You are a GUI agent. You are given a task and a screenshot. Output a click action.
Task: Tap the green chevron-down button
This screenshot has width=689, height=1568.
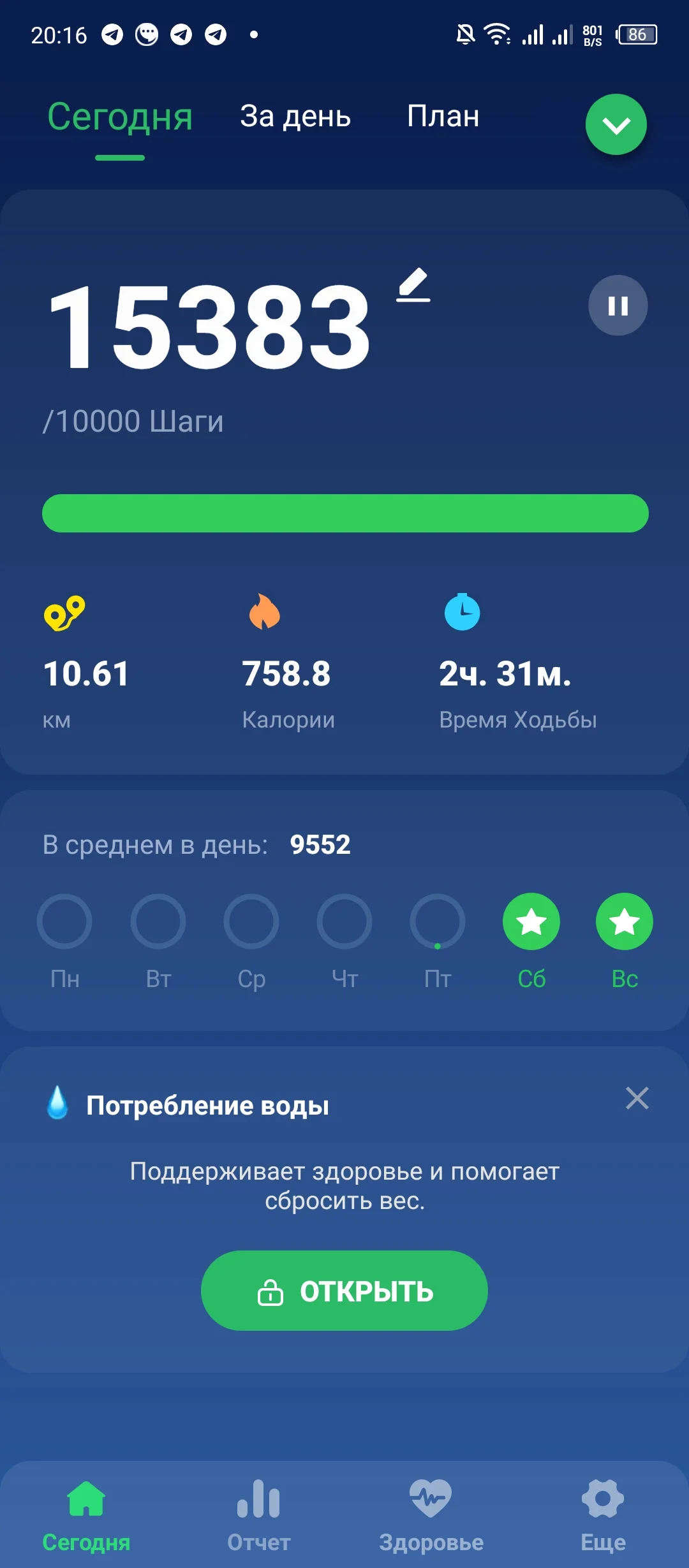point(616,125)
